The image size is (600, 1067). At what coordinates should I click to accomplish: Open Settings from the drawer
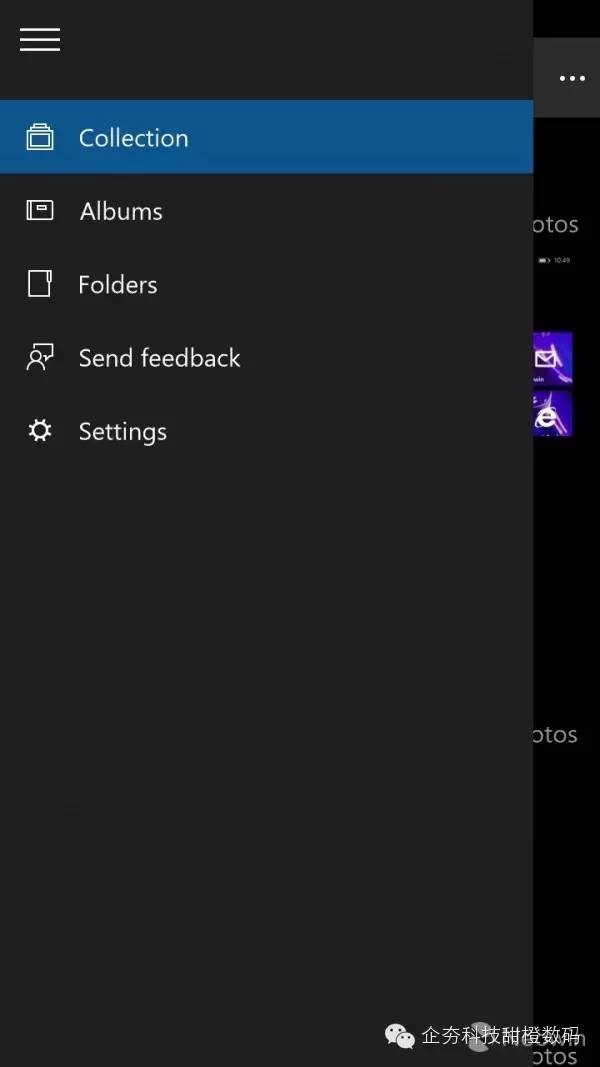coord(266,431)
